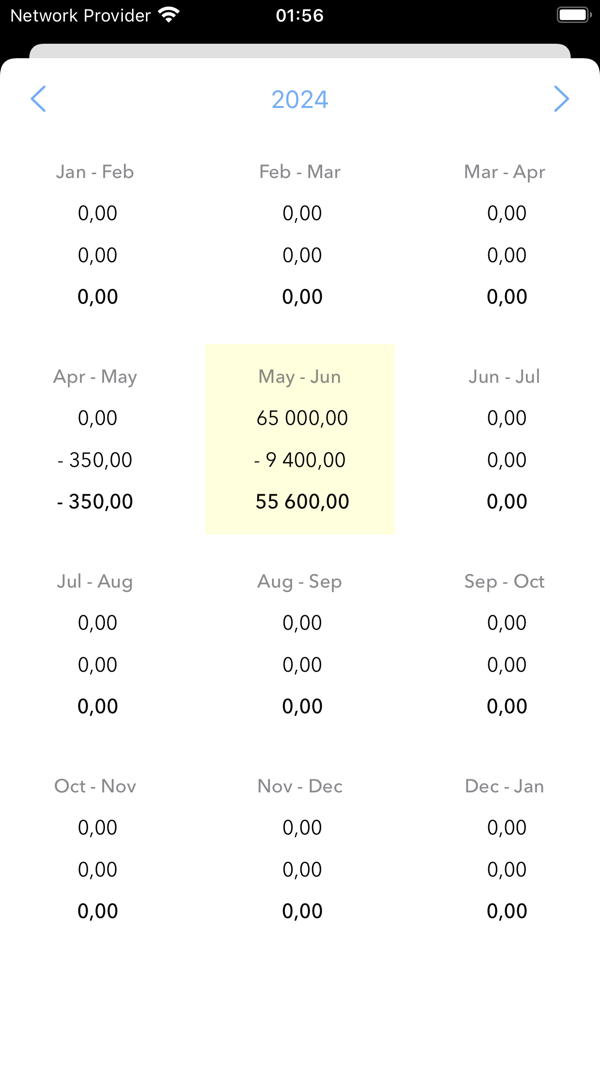The width and height of the screenshot is (600, 1067).
Task: Select the Nov - Dec period
Action: (300, 850)
